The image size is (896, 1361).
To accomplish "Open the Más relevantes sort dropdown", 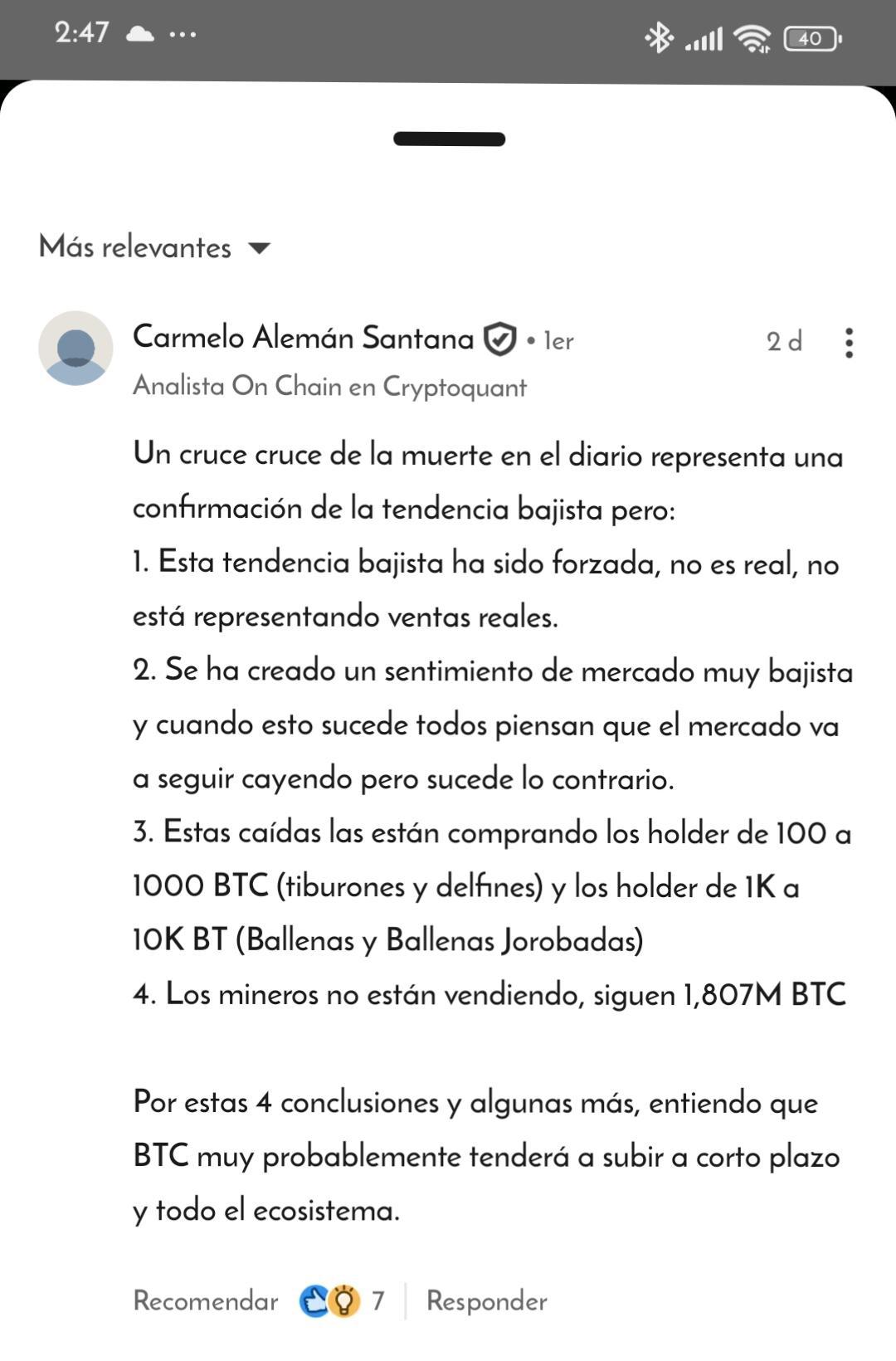I will coord(155,247).
